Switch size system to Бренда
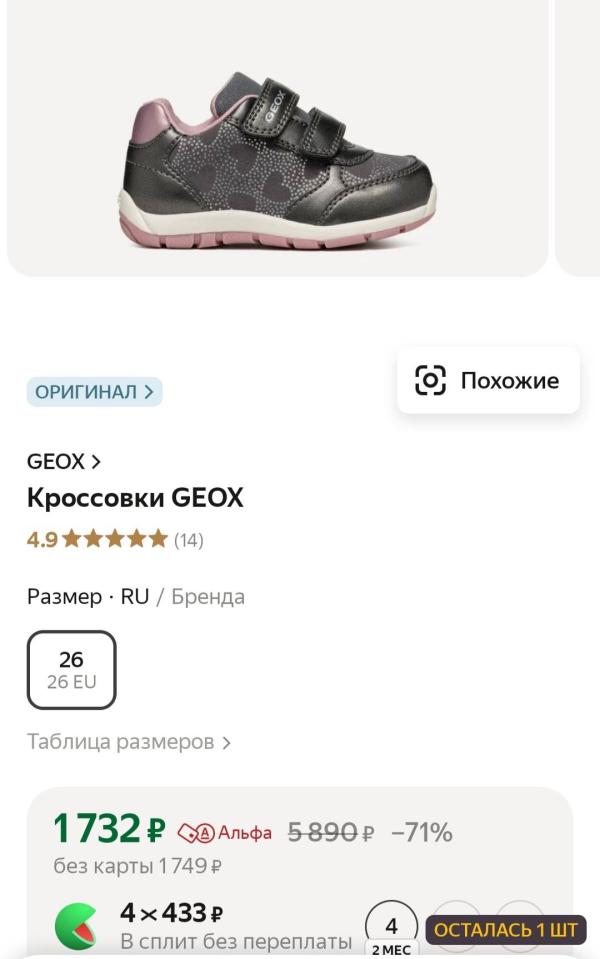Image resolution: width=600 pixels, height=959 pixels. click(x=208, y=596)
